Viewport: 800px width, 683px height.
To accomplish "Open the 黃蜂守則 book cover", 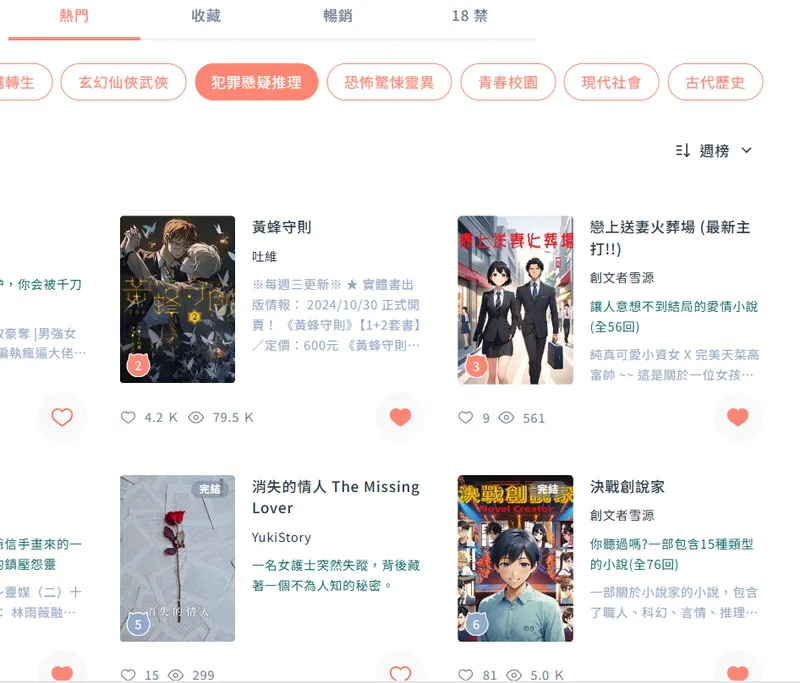I will [177, 299].
